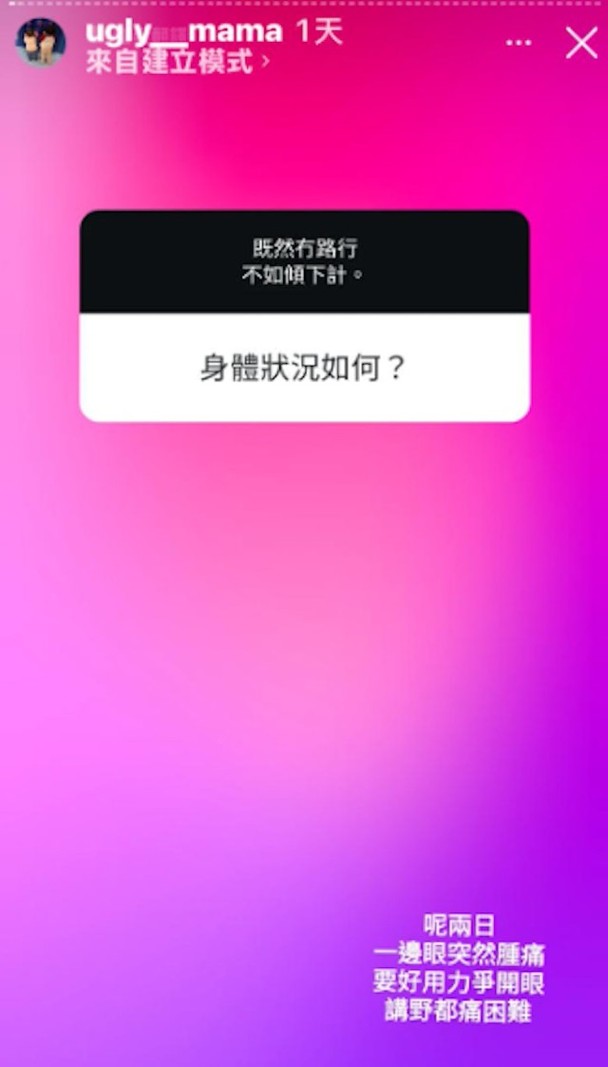Open ugly__mama's profile picture
The height and width of the screenshot is (1067, 608).
click(41, 42)
